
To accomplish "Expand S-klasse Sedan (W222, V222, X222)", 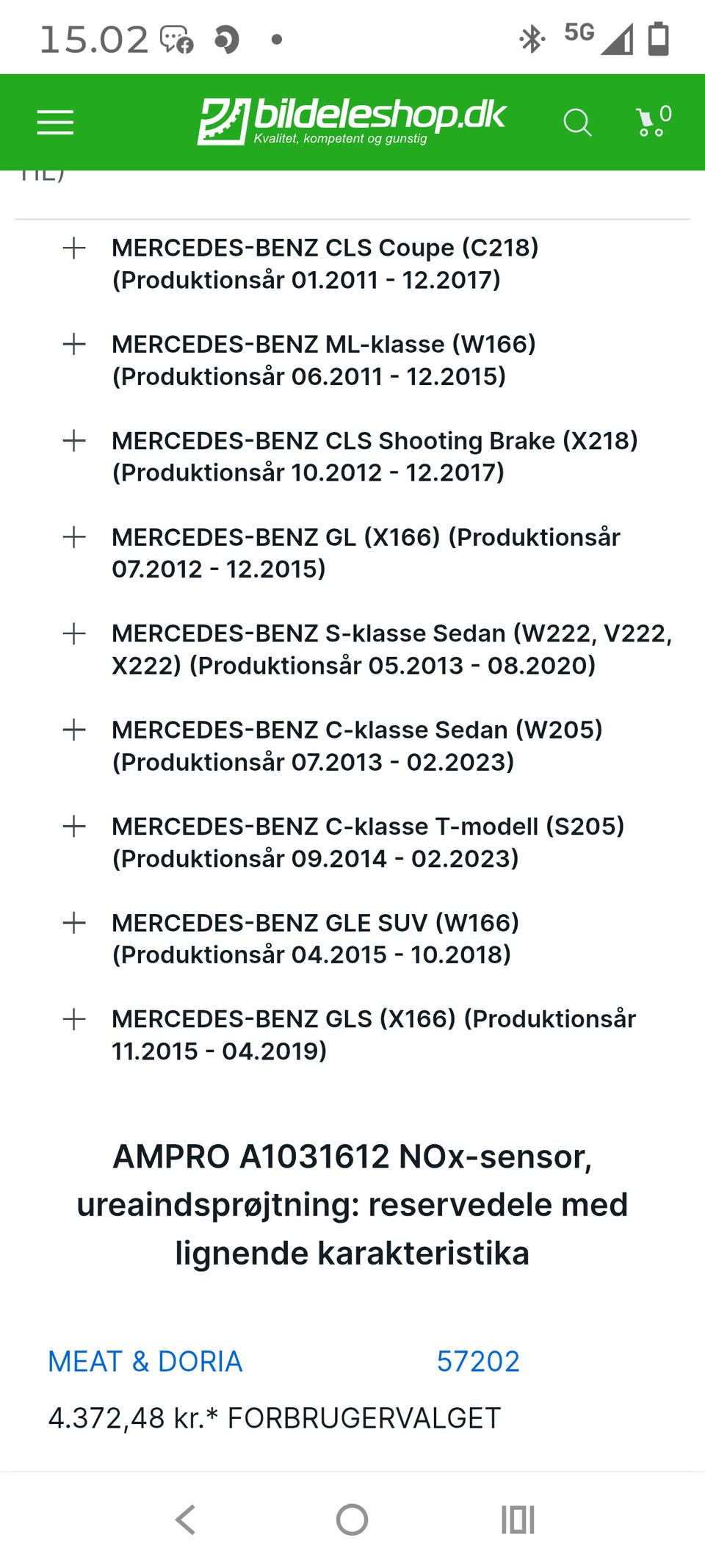I will click(74, 633).
